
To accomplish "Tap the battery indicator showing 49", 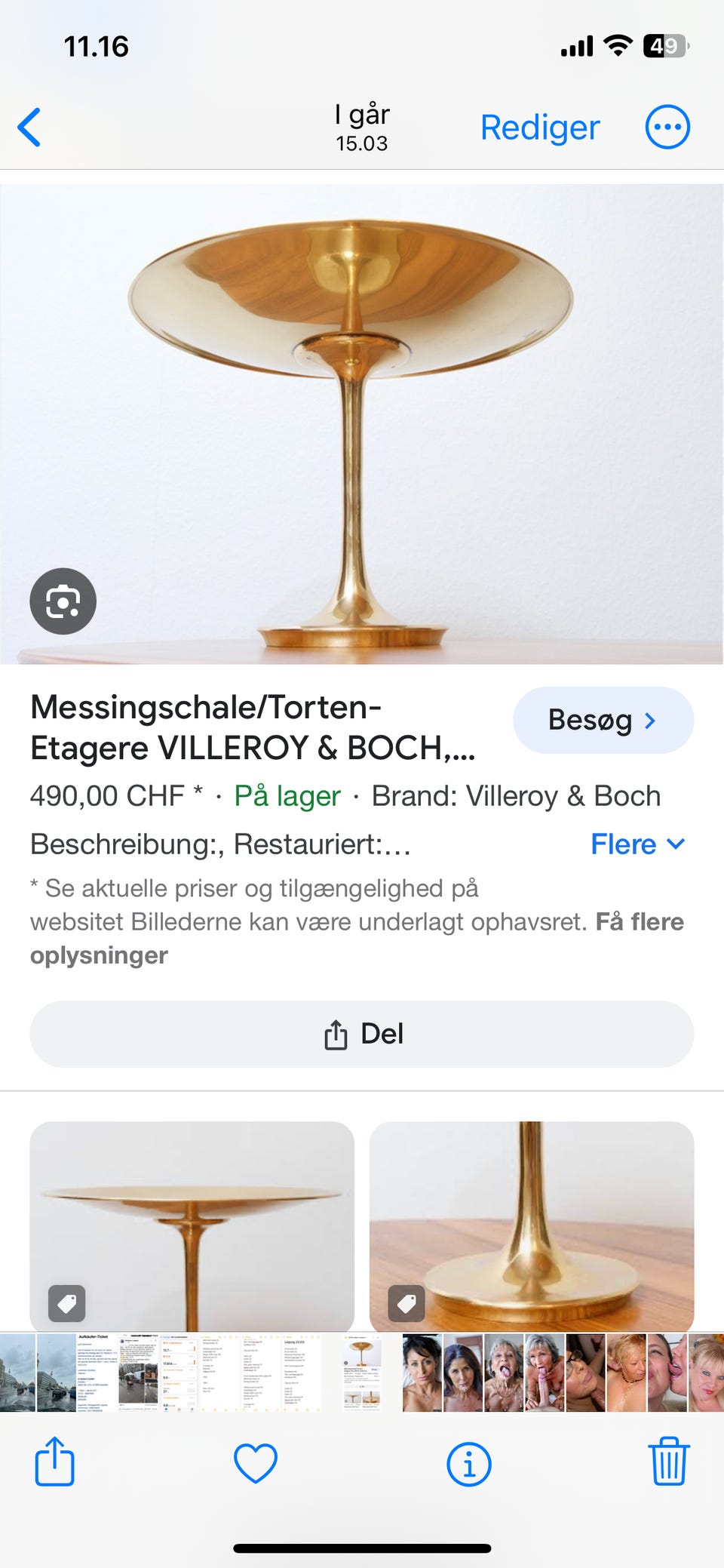I will [x=664, y=45].
